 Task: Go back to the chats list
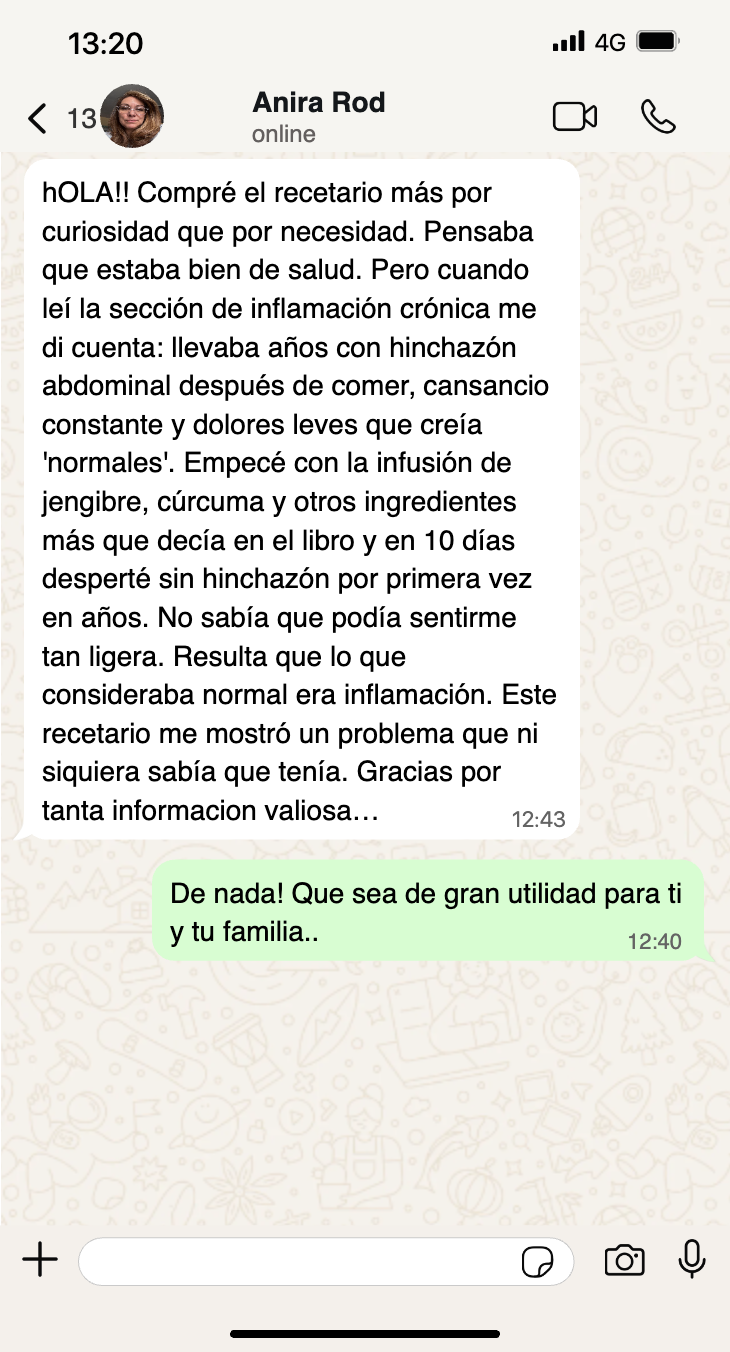(x=38, y=118)
